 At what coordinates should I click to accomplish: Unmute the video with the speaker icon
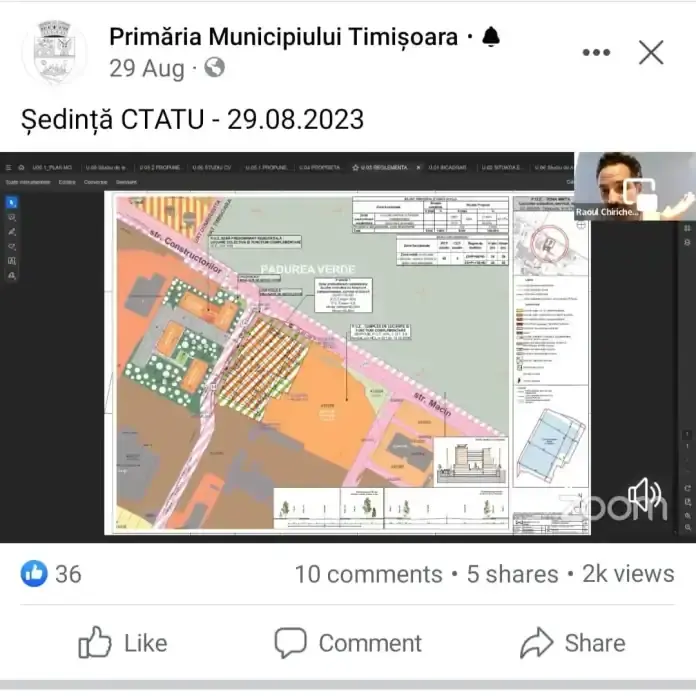point(645,495)
